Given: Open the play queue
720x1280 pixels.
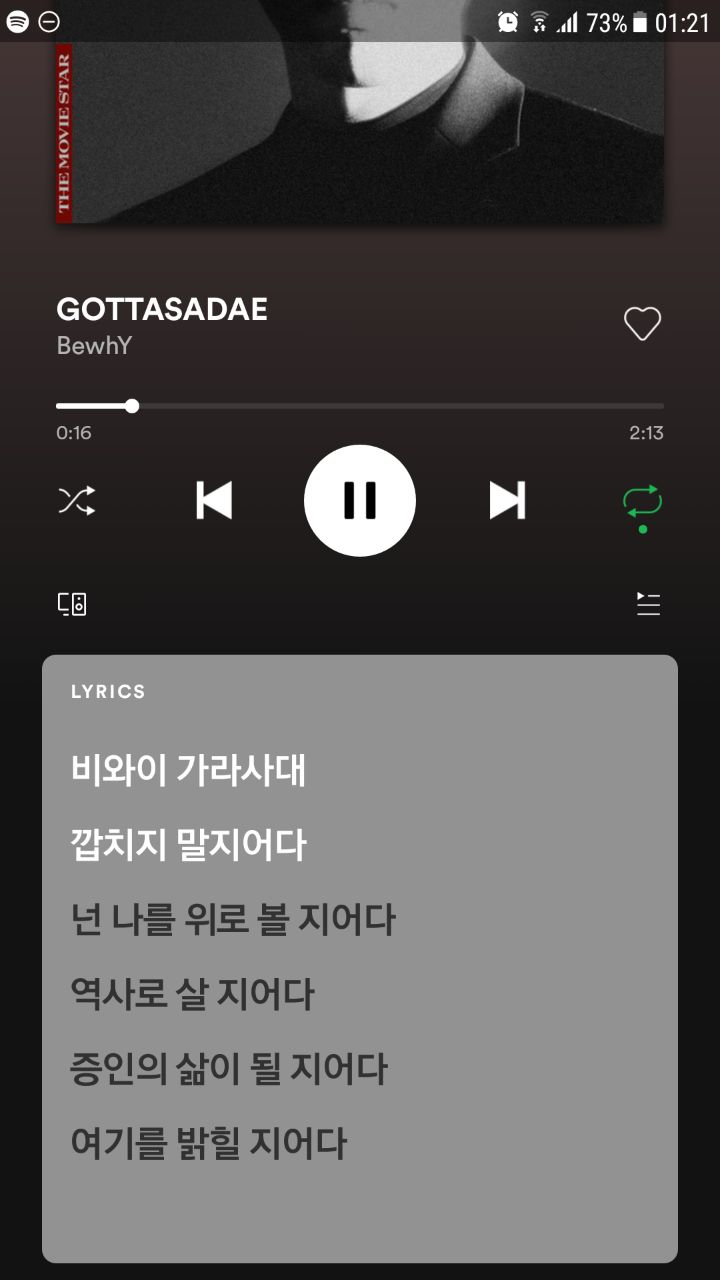Looking at the screenshot, I should pyautogui.click(x=648, y=604).
